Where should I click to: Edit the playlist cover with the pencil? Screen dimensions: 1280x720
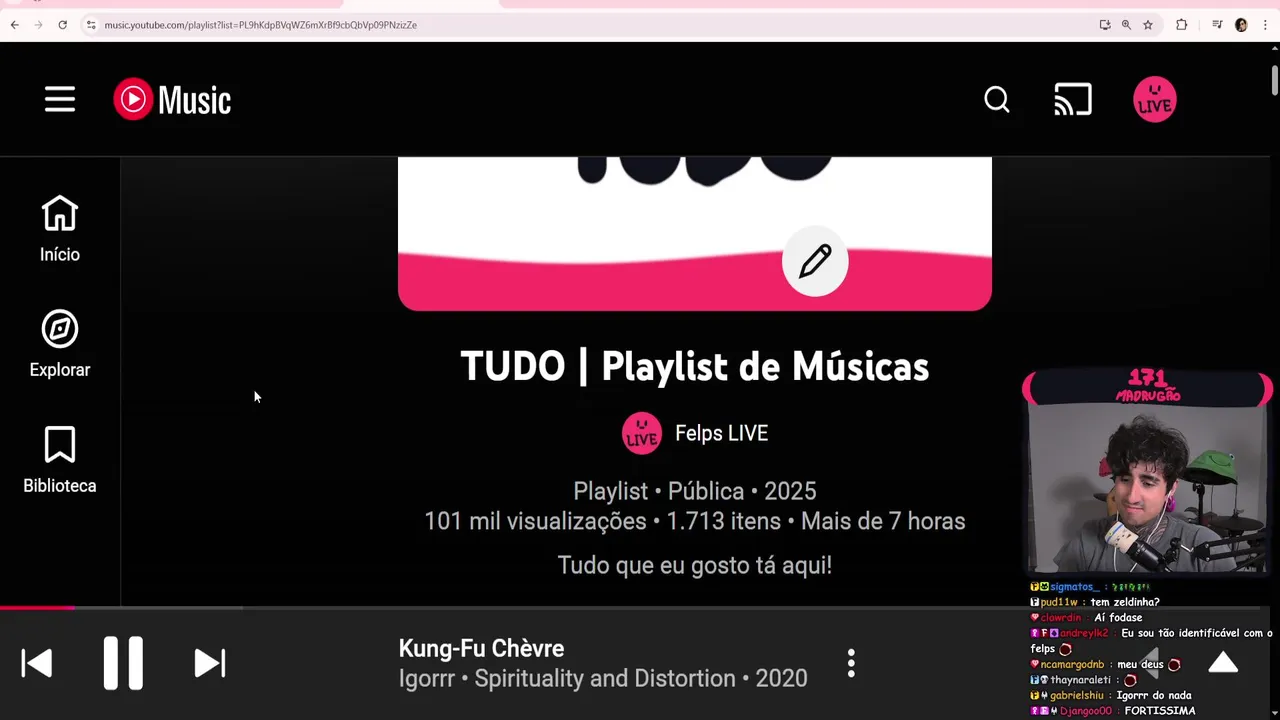click(x=815, y=262)
